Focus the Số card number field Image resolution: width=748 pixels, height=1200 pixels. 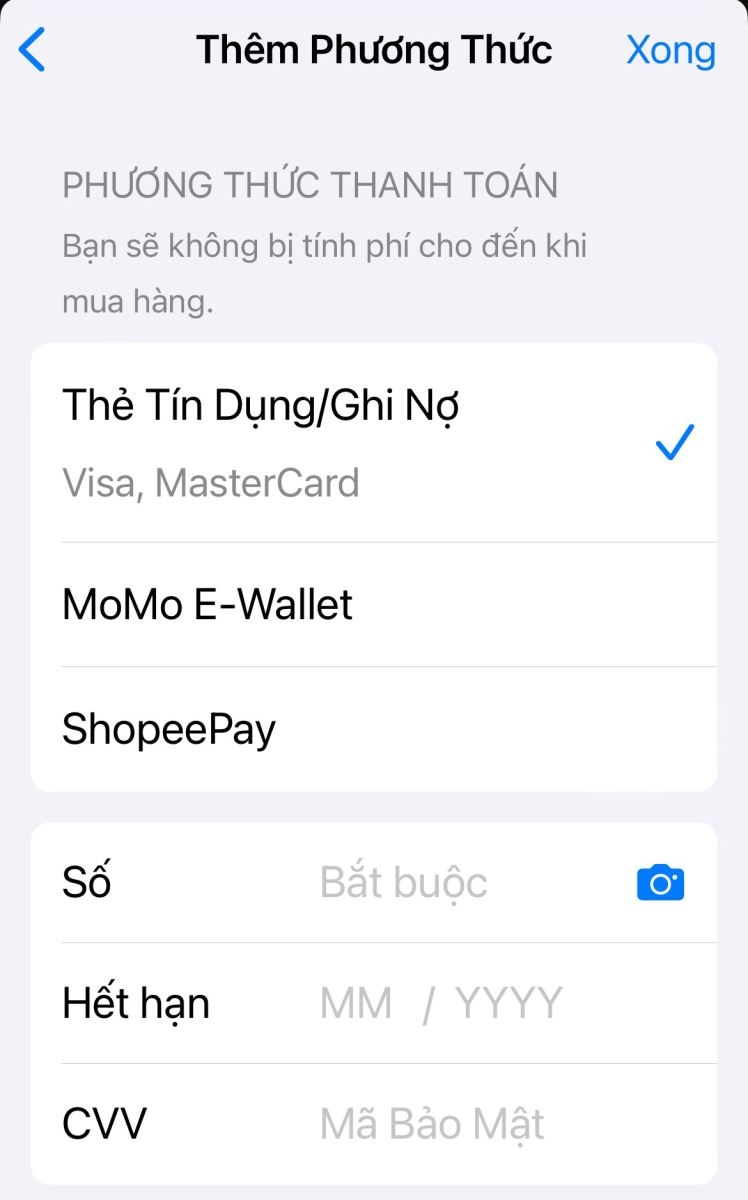point(374,883)
